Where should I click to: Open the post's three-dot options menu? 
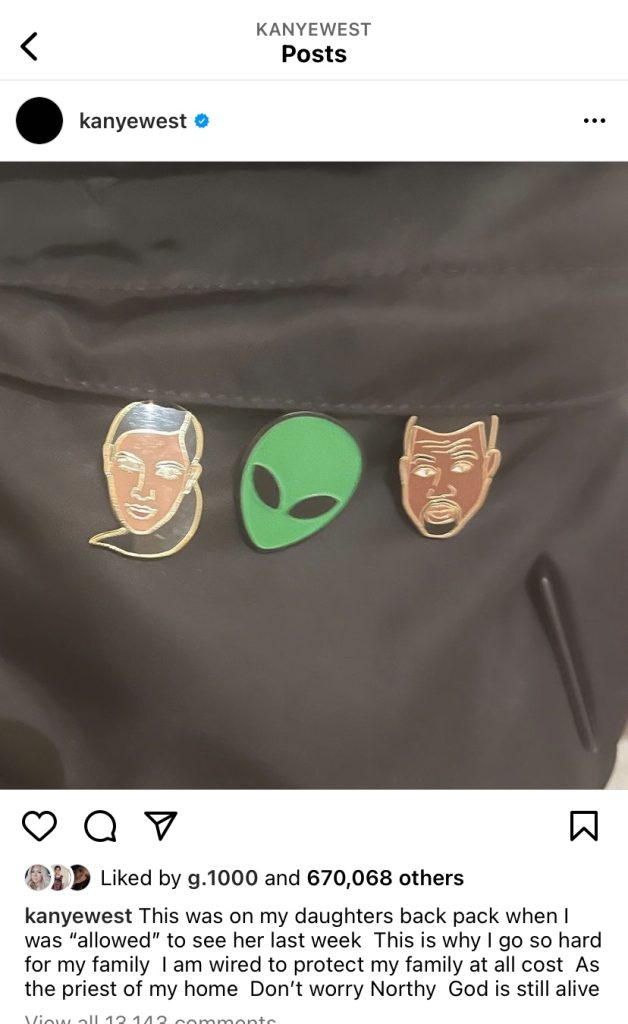594,121
